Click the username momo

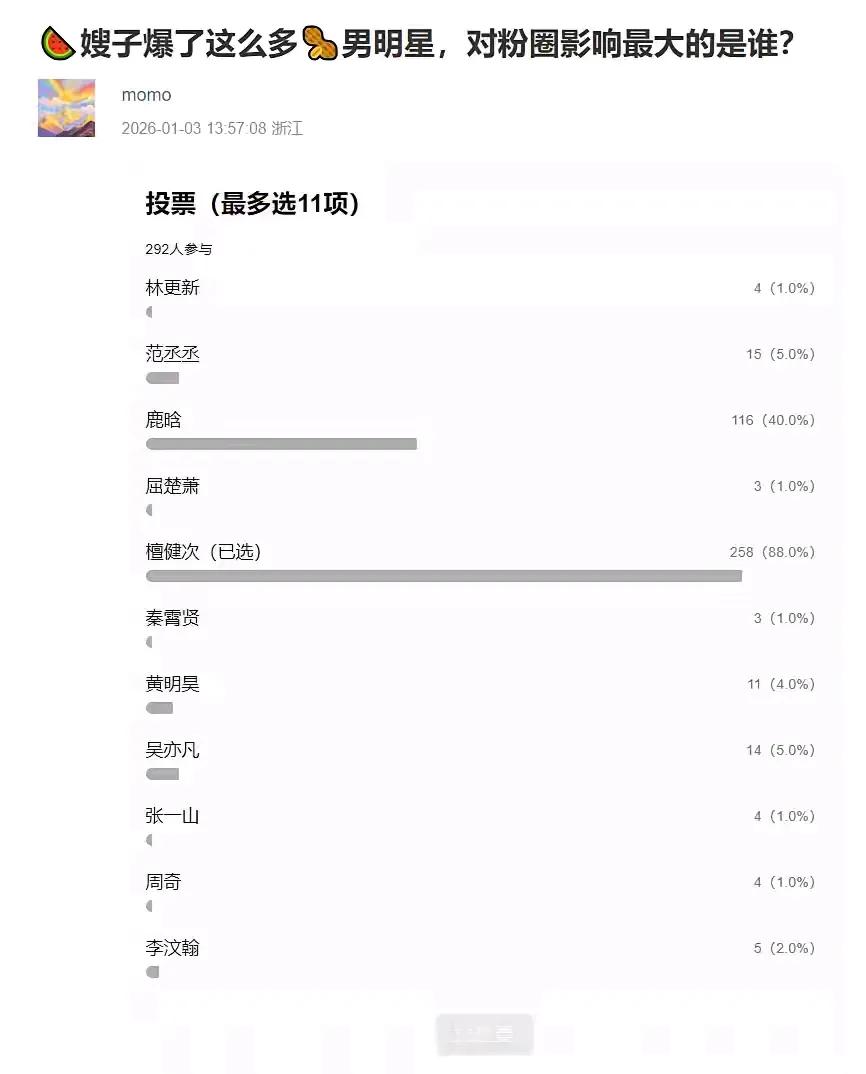(146, 95)
